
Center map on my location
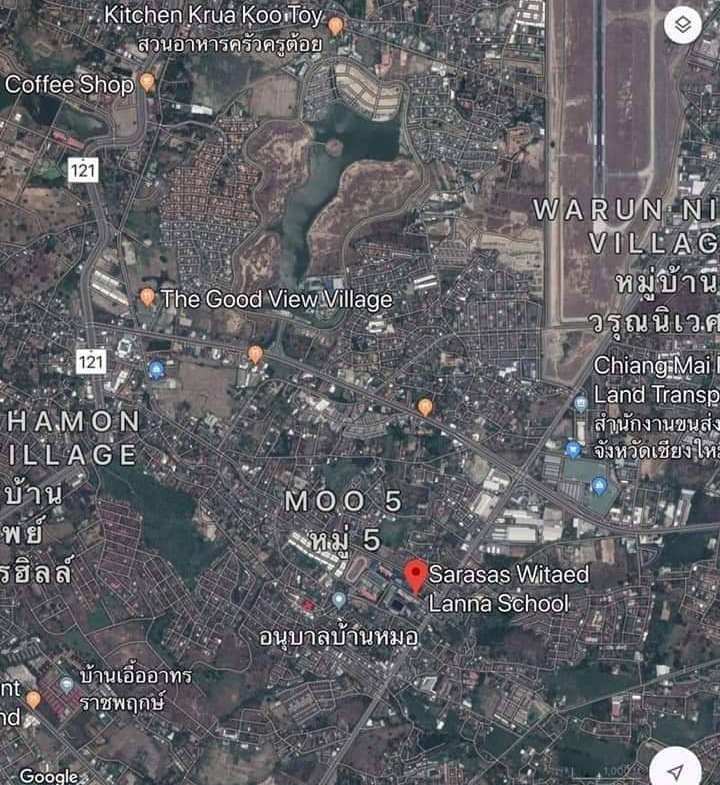tap(675, 770)
